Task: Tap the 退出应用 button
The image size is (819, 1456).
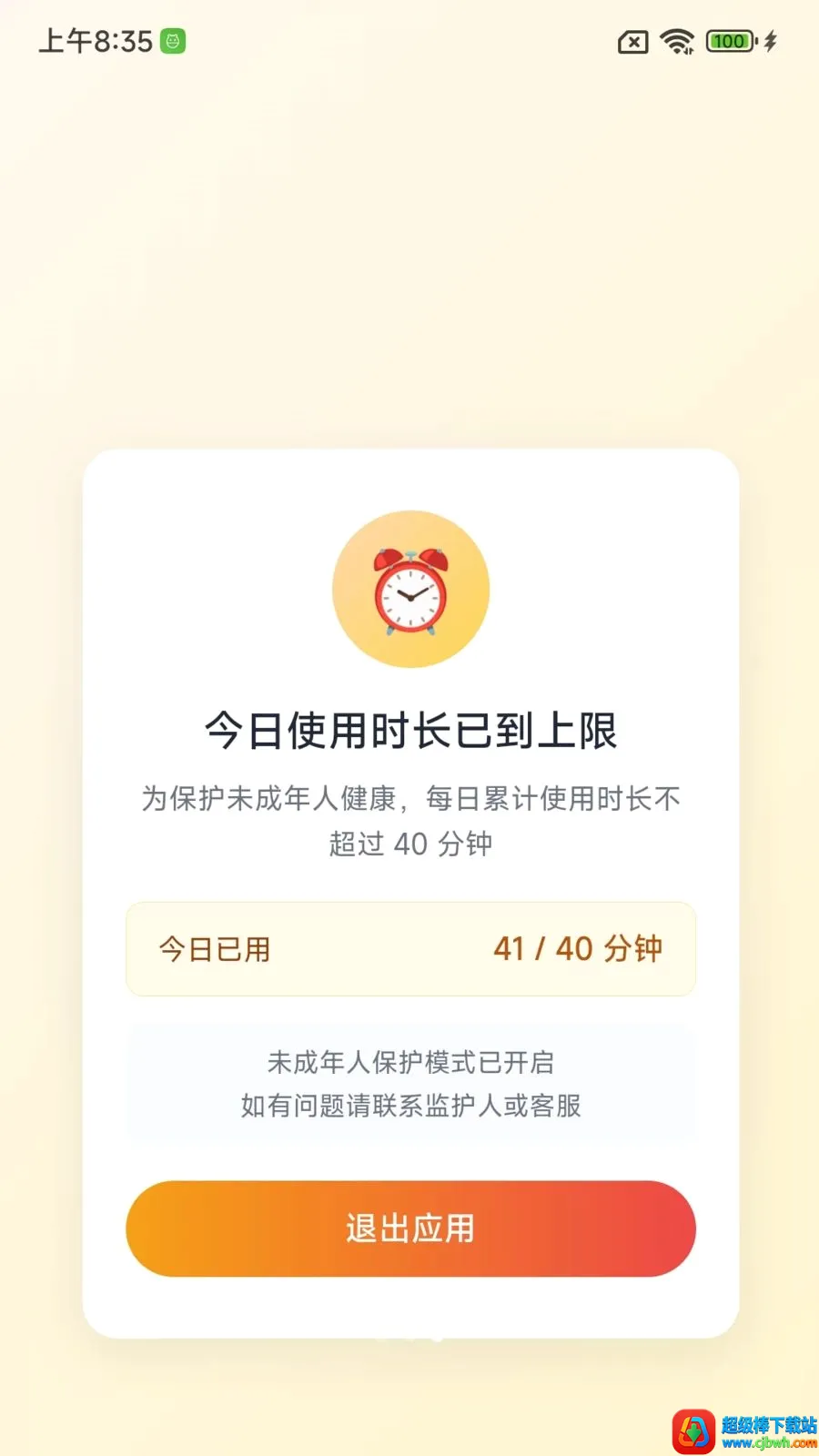Action: tap(410, 1228)
